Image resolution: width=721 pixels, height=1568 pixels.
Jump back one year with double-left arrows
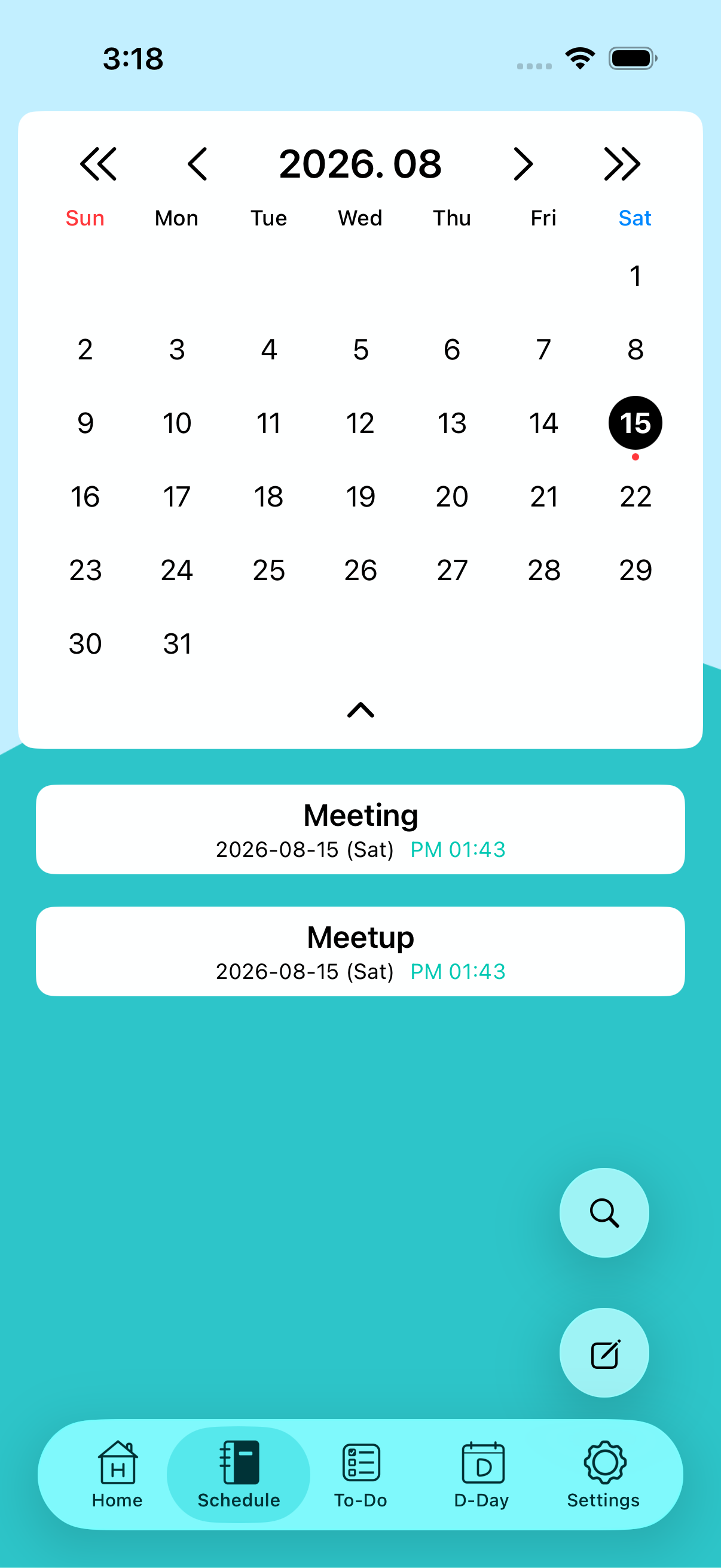[98, 164]
